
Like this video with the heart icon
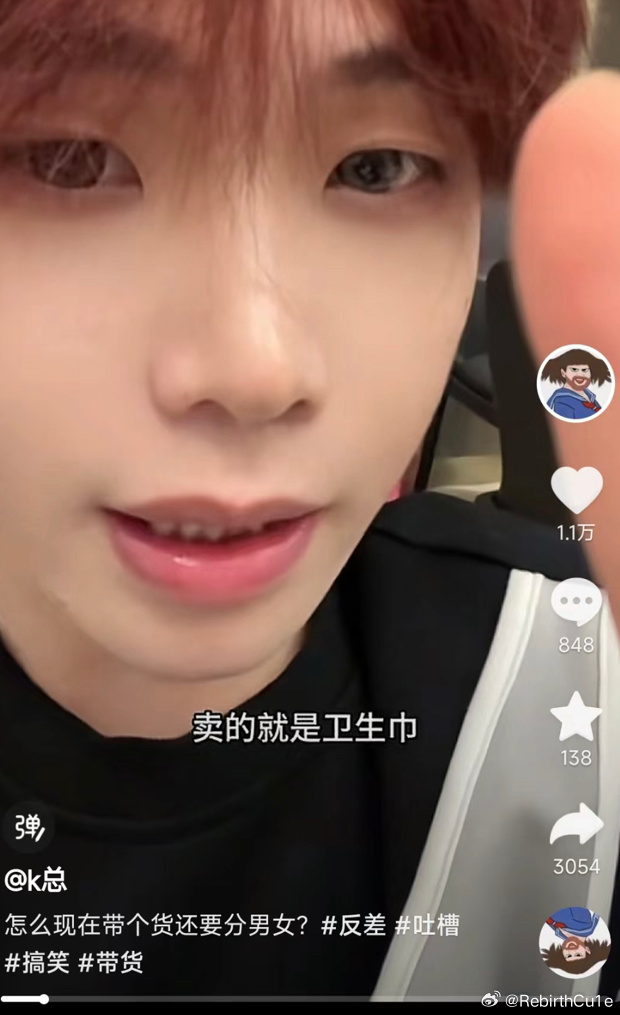pos(577,490)
